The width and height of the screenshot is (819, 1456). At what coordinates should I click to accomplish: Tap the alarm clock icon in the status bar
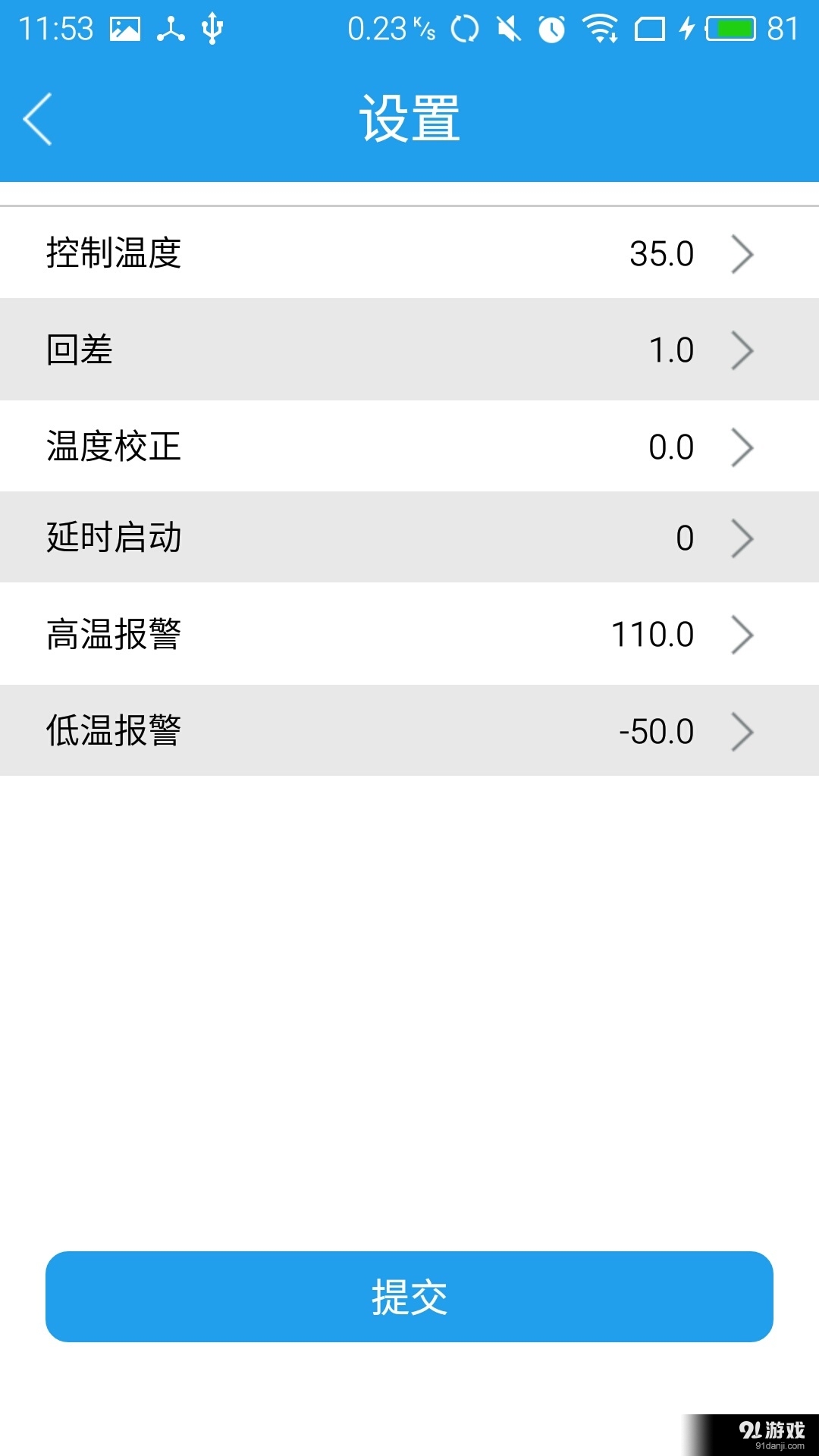(x=554, y=29)
